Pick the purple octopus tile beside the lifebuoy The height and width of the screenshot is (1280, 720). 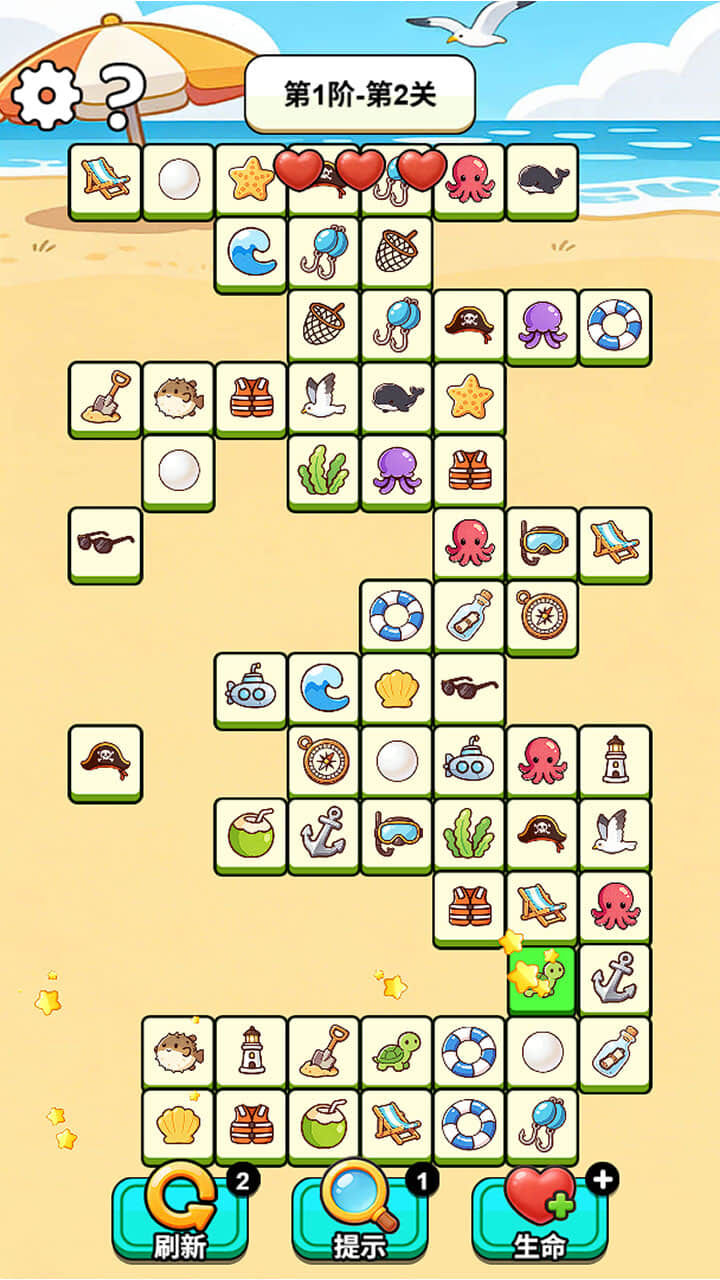(542, 325)
